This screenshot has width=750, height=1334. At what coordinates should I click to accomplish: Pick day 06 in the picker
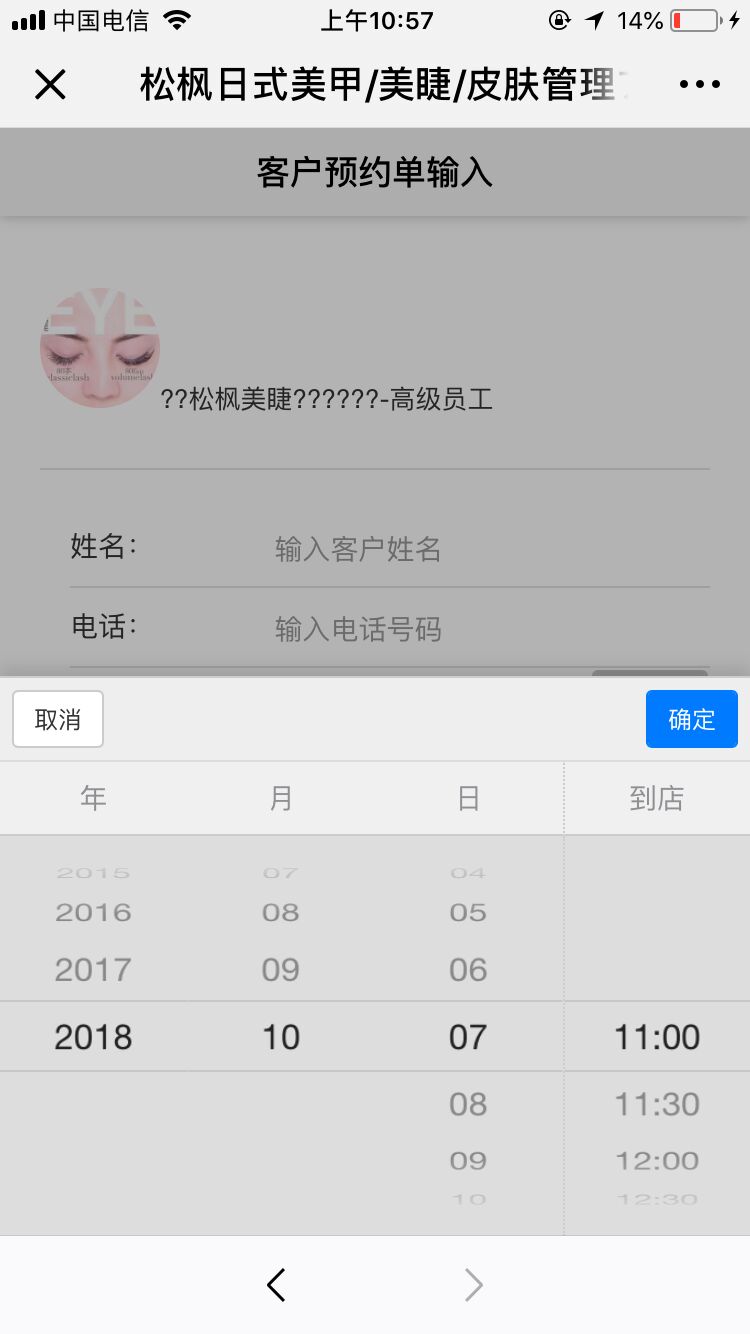pos(468,970)
